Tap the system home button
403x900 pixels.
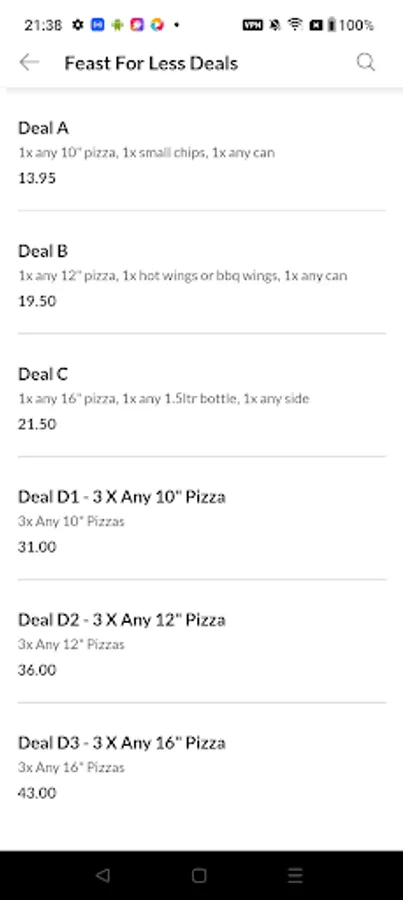[x=199, y=875]
